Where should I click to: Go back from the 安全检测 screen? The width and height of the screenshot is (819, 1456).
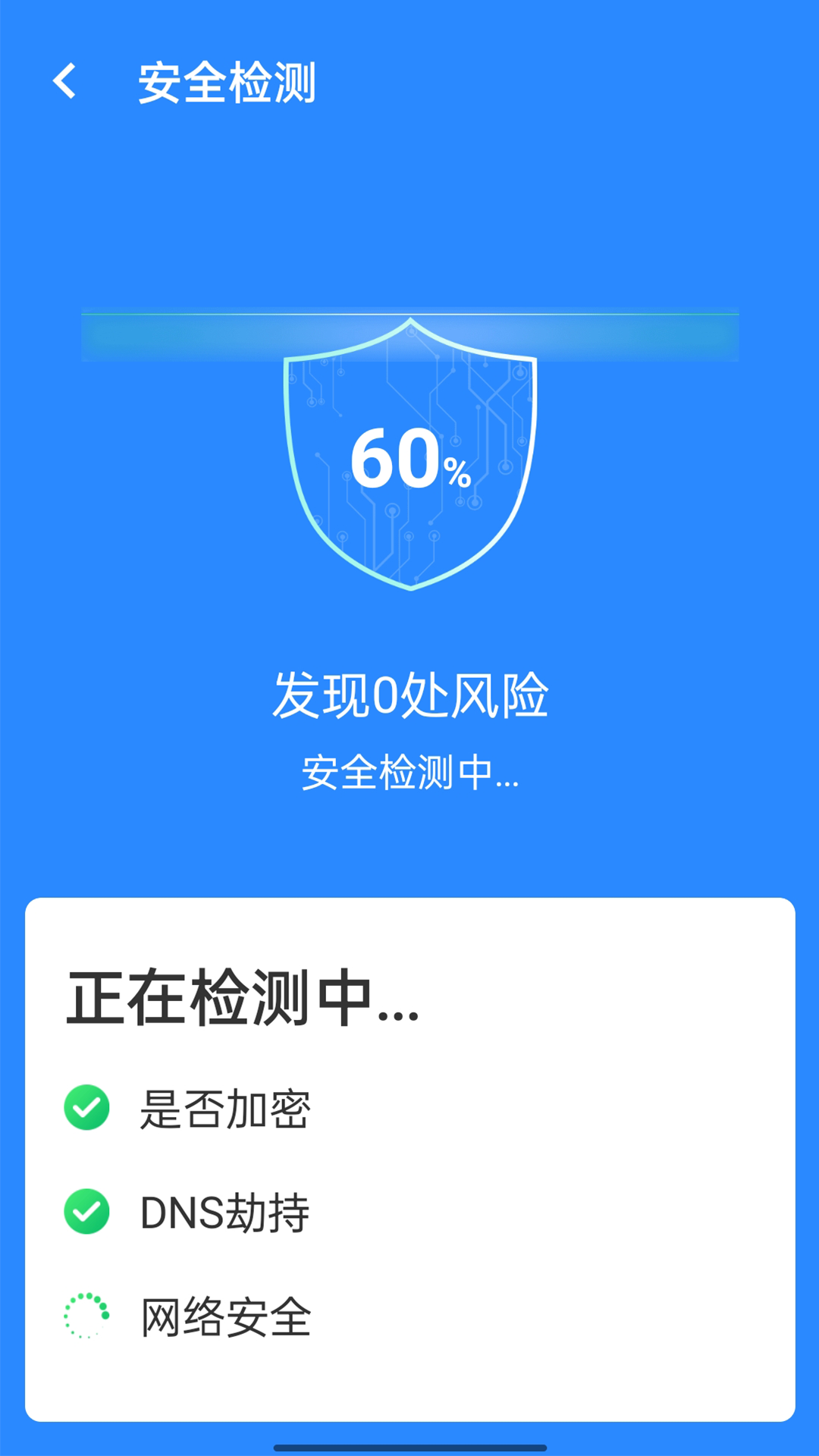(65, 81)
